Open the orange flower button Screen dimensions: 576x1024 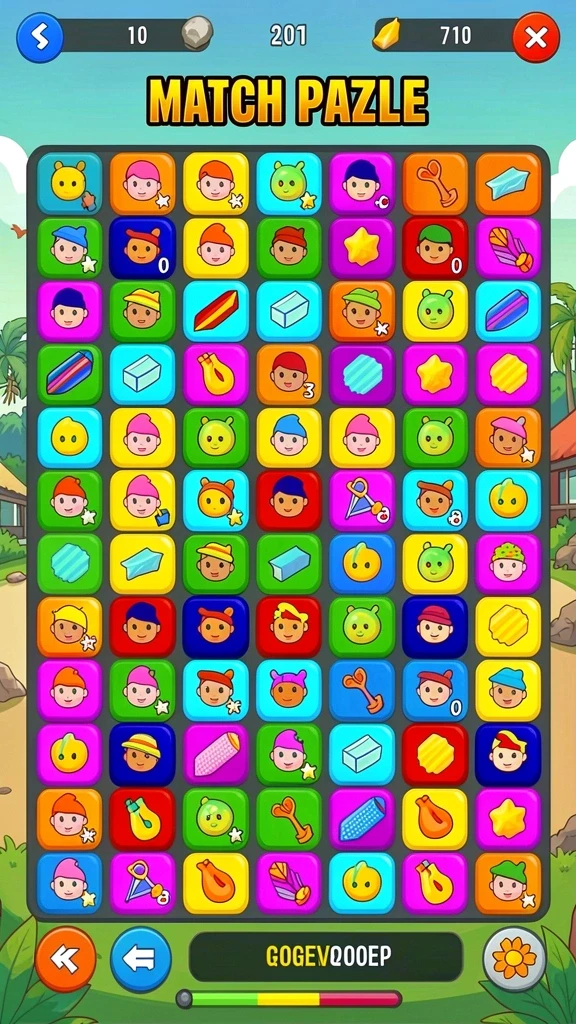(514, 959)
